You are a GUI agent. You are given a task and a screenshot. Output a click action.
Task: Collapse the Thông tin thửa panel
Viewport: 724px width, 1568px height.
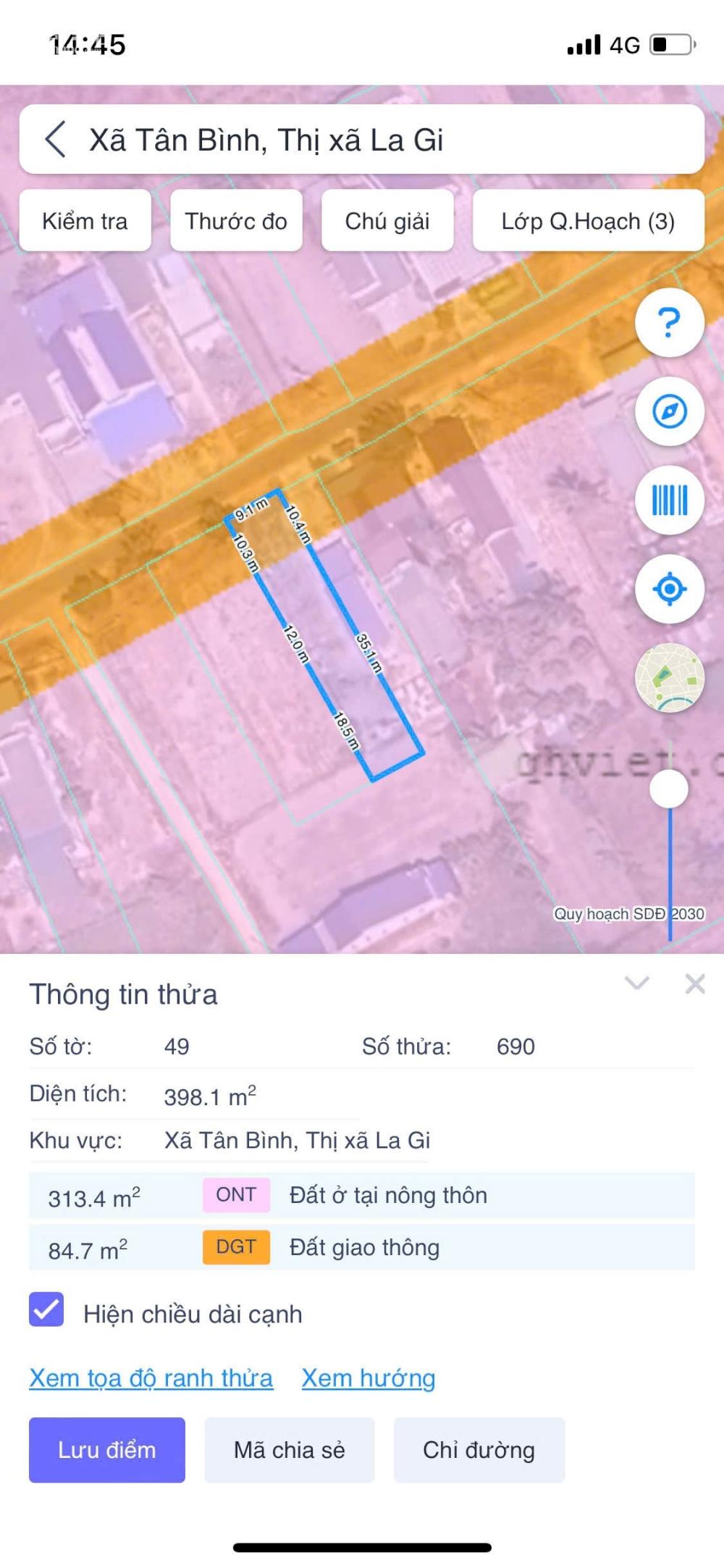point(637,984)
